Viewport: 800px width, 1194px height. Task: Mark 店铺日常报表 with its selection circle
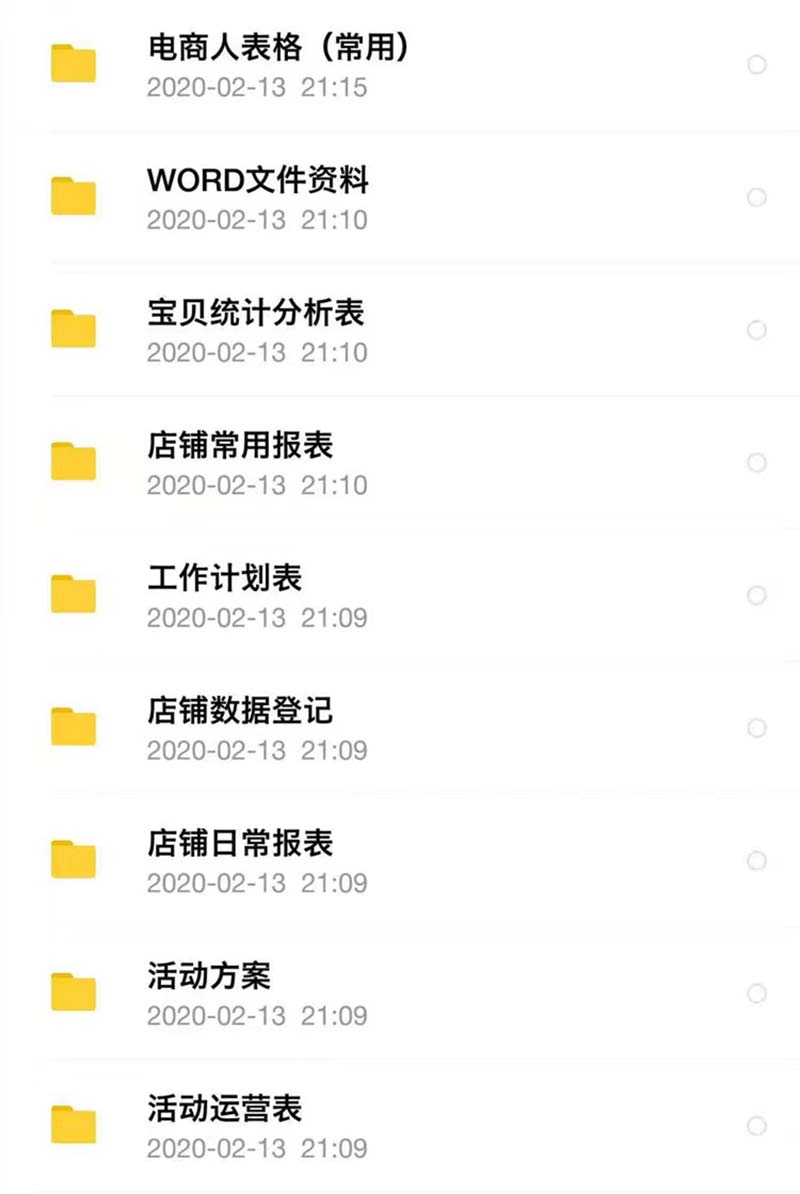point(757,861)
